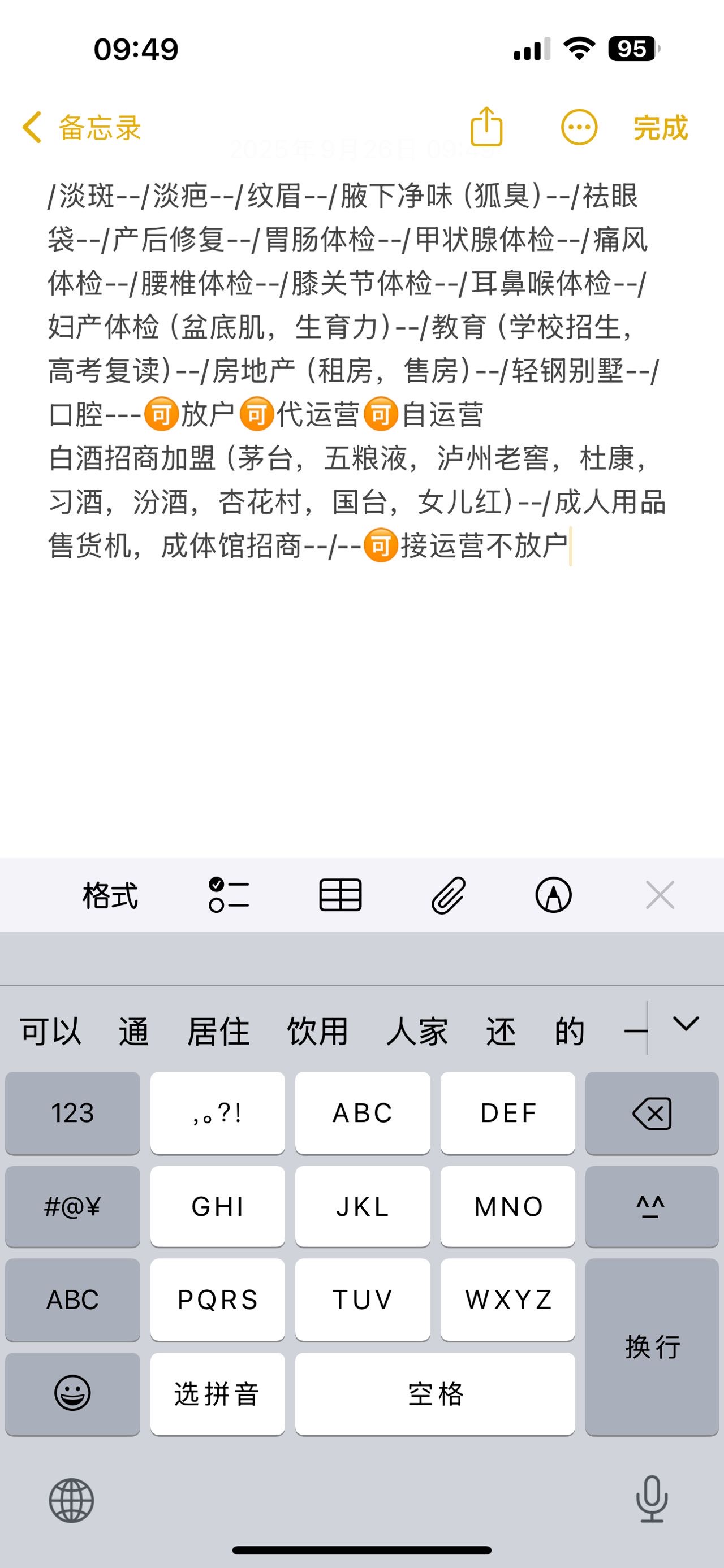
Task: Switch keyboard to 123 numbers
Action: point(72,1113)
